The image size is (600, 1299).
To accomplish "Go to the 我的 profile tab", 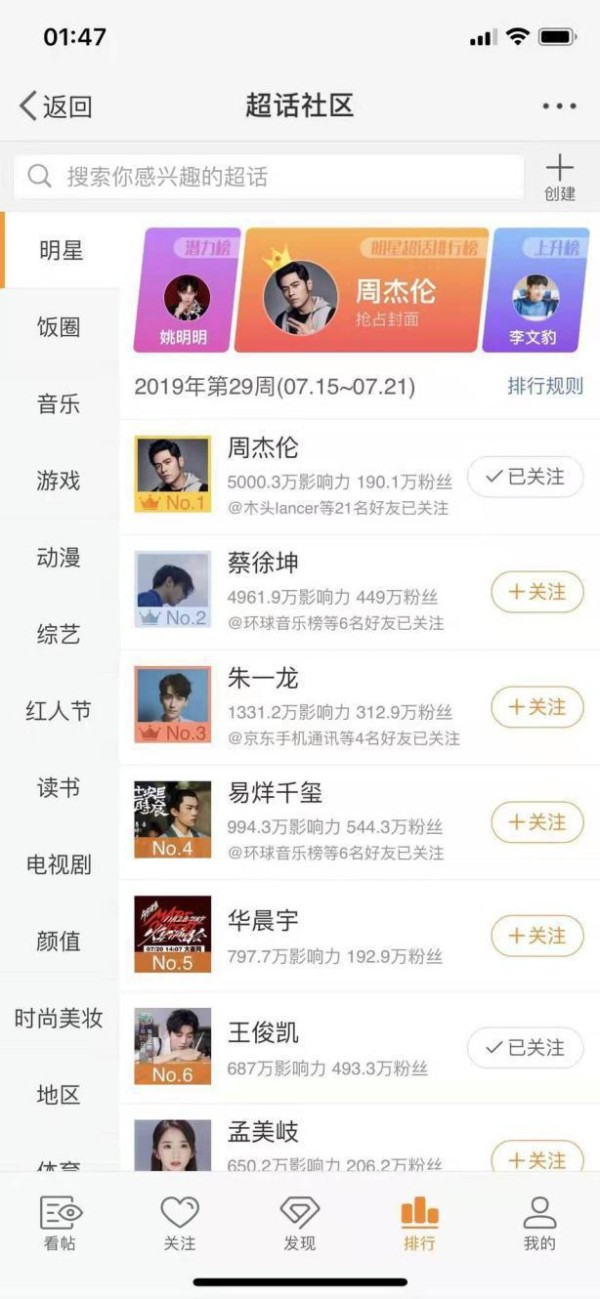I will click(x=539, y=1222).
